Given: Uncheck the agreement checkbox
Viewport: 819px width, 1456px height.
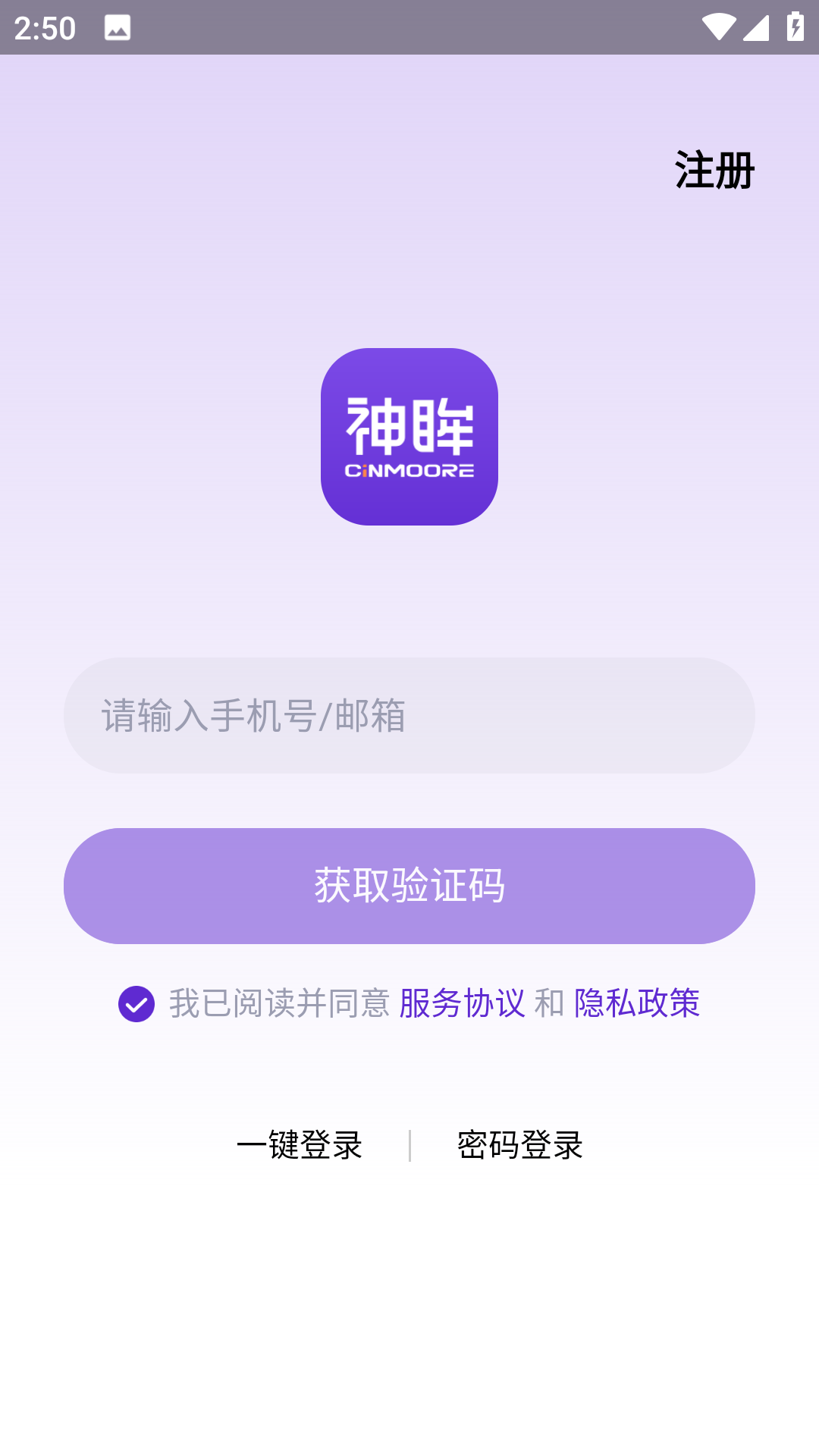Looking at the screenshot, I should [136, 1004].
